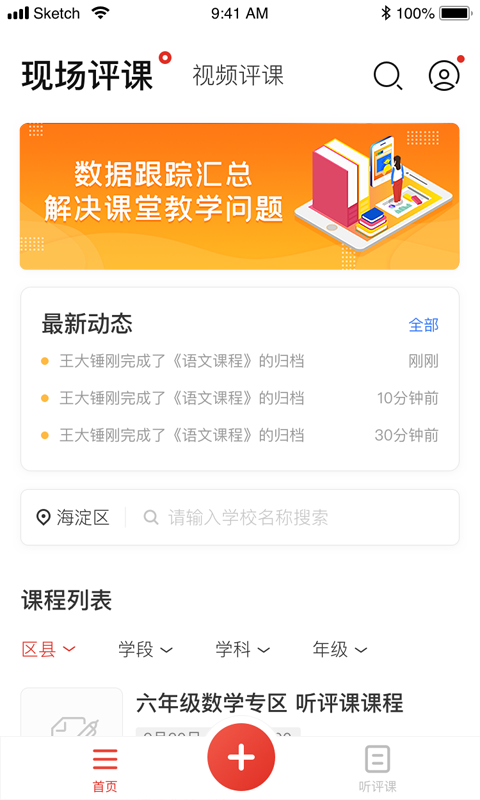Viewport: 480px width, 800px height.
Task: Change the 海淀区 location
Action: [x=73, y=517]
